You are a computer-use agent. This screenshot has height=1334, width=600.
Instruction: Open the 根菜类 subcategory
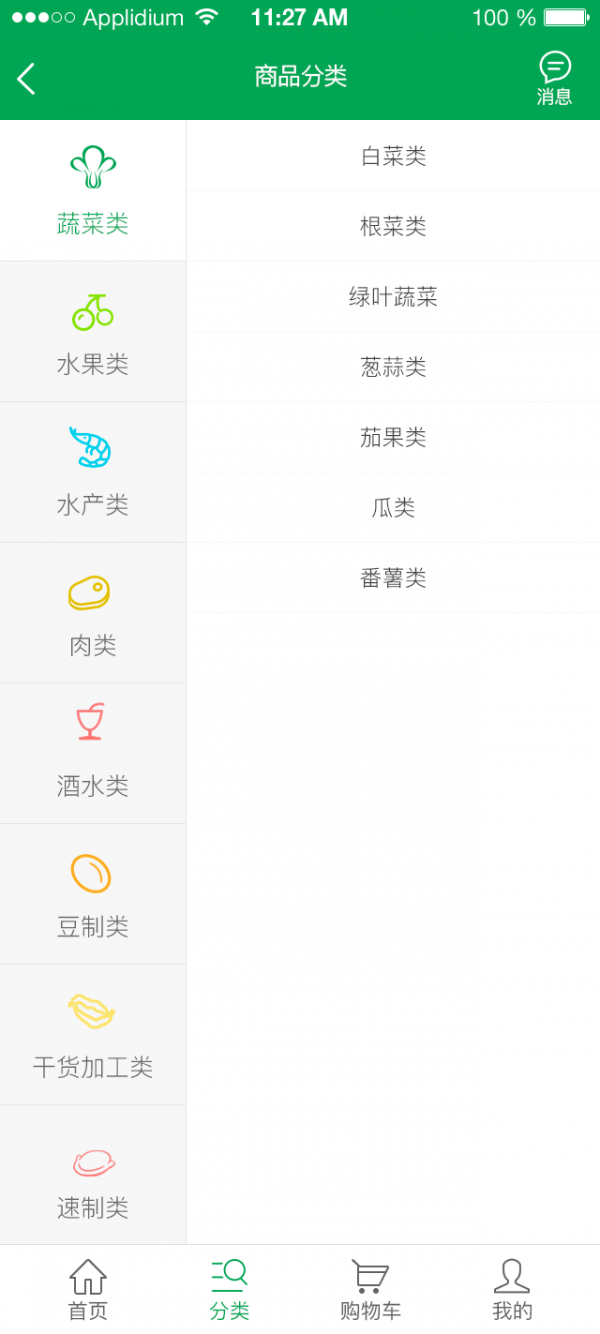(393, 227)
